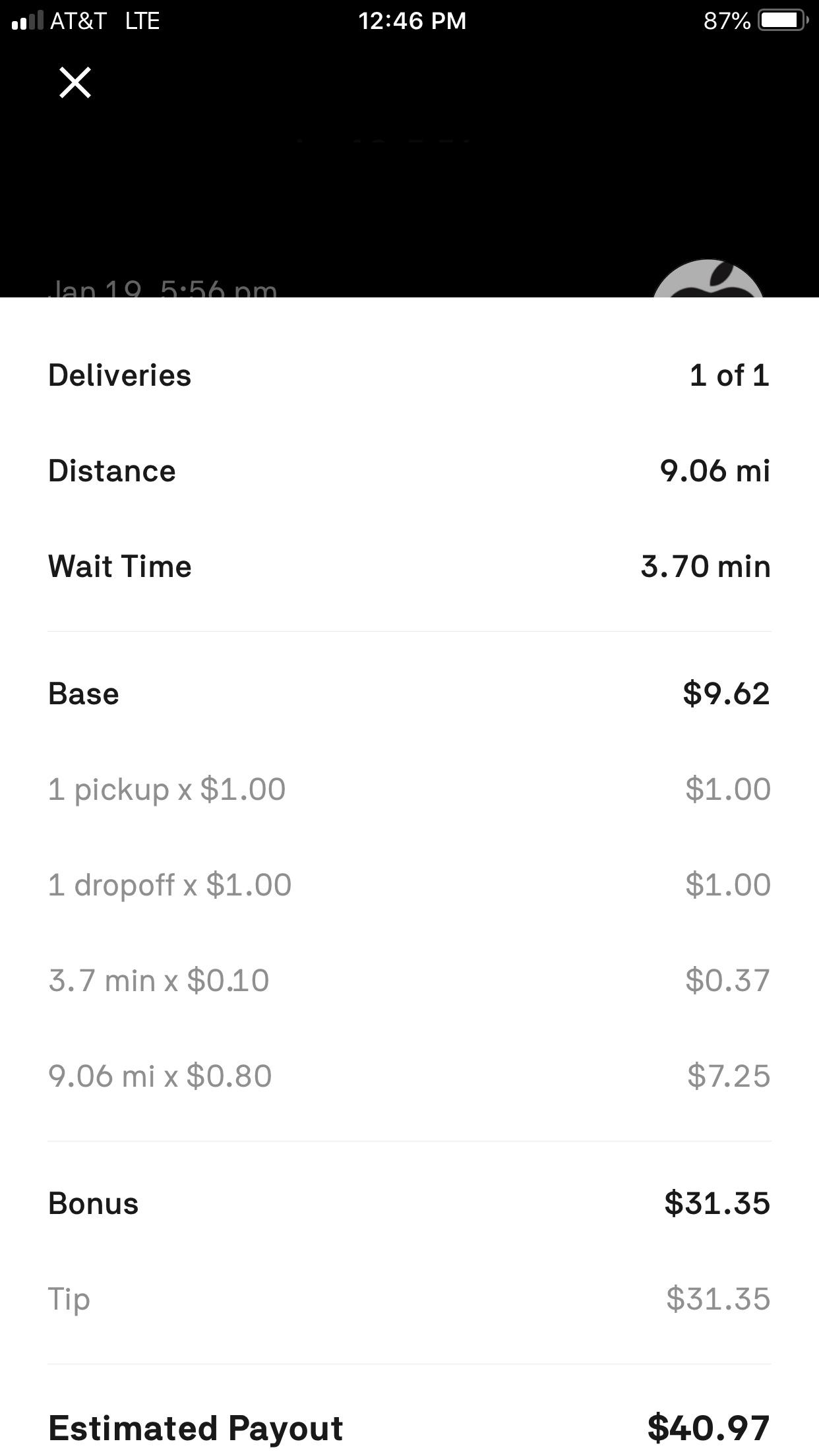The width and height of the screenshot is (819, 1456).
Task: Tap the Estimated Payout total
Action: click(409, 1424)
